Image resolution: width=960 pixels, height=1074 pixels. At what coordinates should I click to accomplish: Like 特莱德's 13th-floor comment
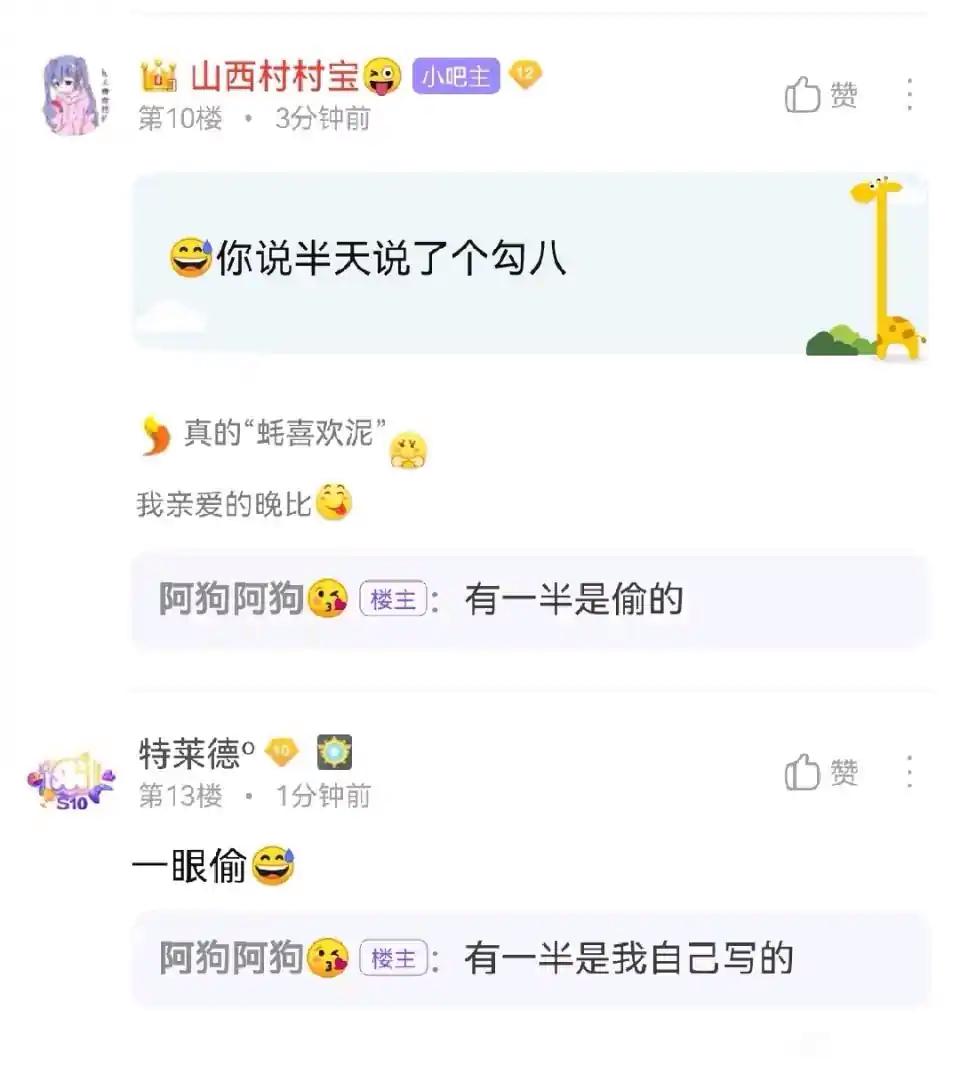821,773
